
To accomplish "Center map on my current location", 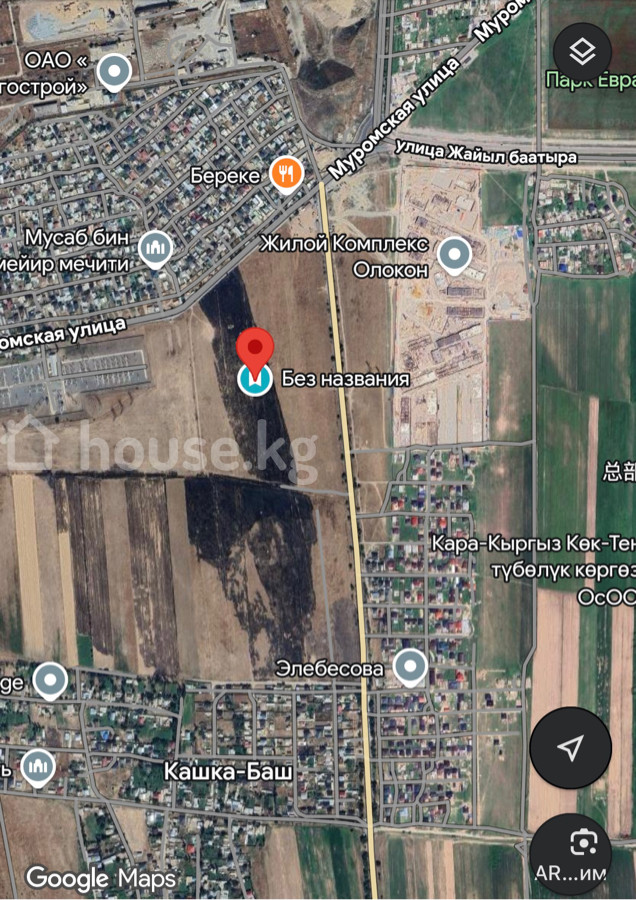I will point(570,748).
